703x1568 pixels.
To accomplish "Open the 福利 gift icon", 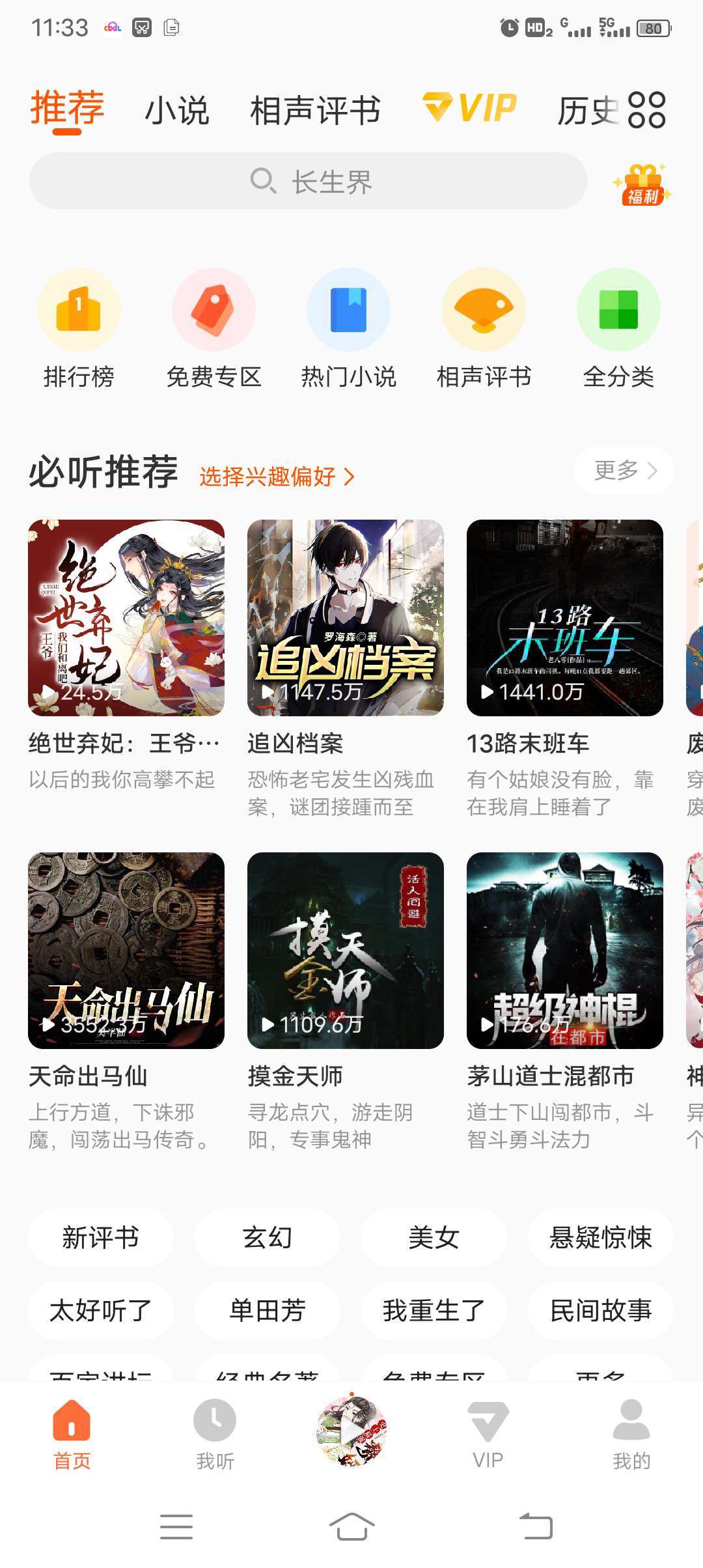I will (642, 185).
